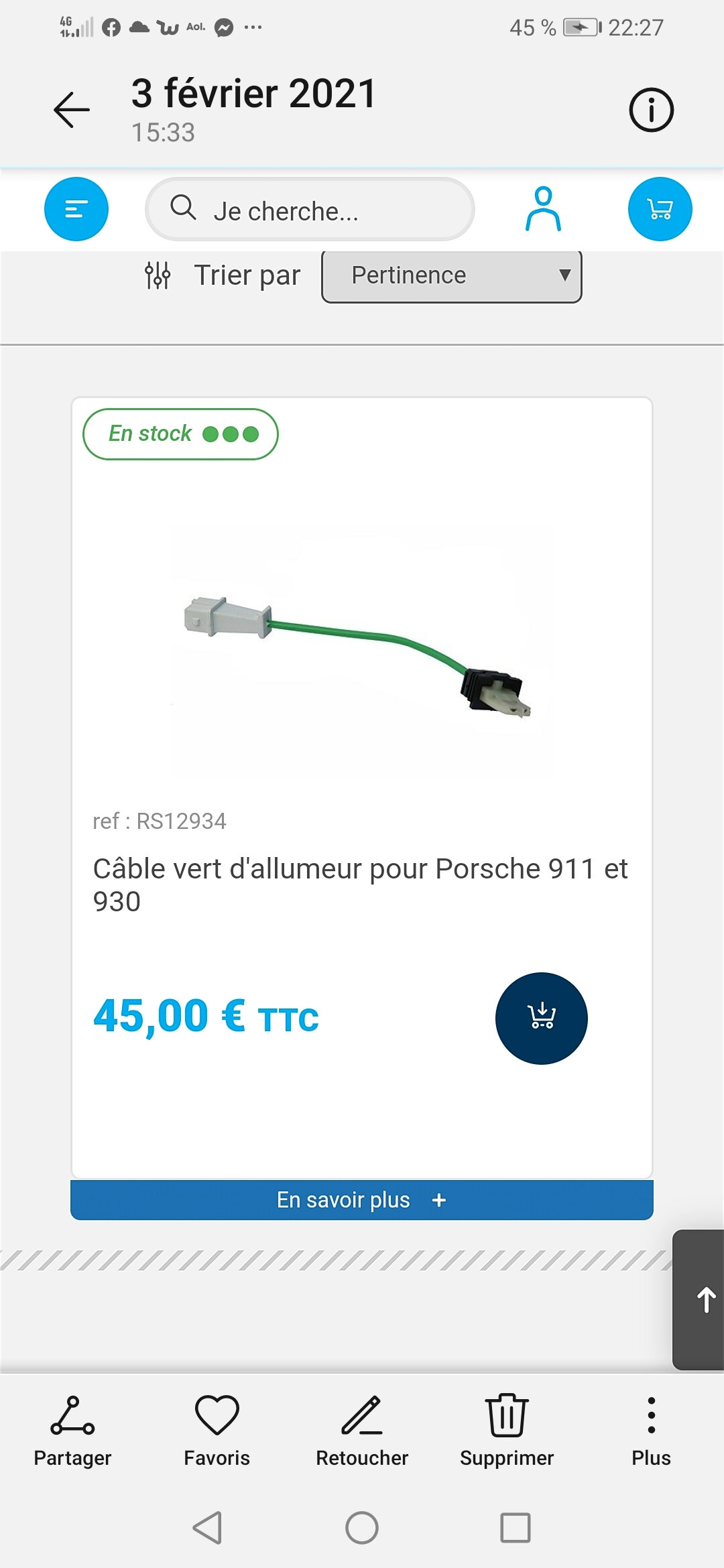The image size is (724, 1568).
Task: Share this image with Partager
Action: 72,1431
